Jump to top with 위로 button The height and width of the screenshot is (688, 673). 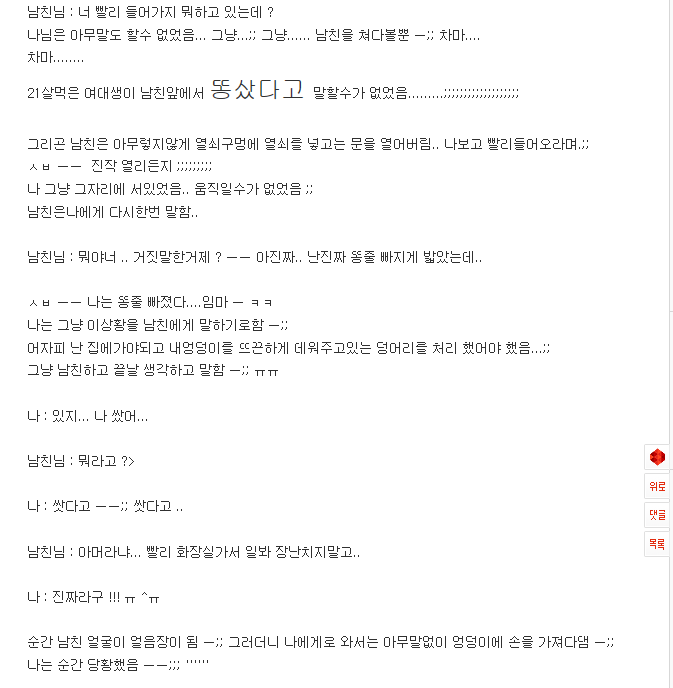[x=657, y=486]
